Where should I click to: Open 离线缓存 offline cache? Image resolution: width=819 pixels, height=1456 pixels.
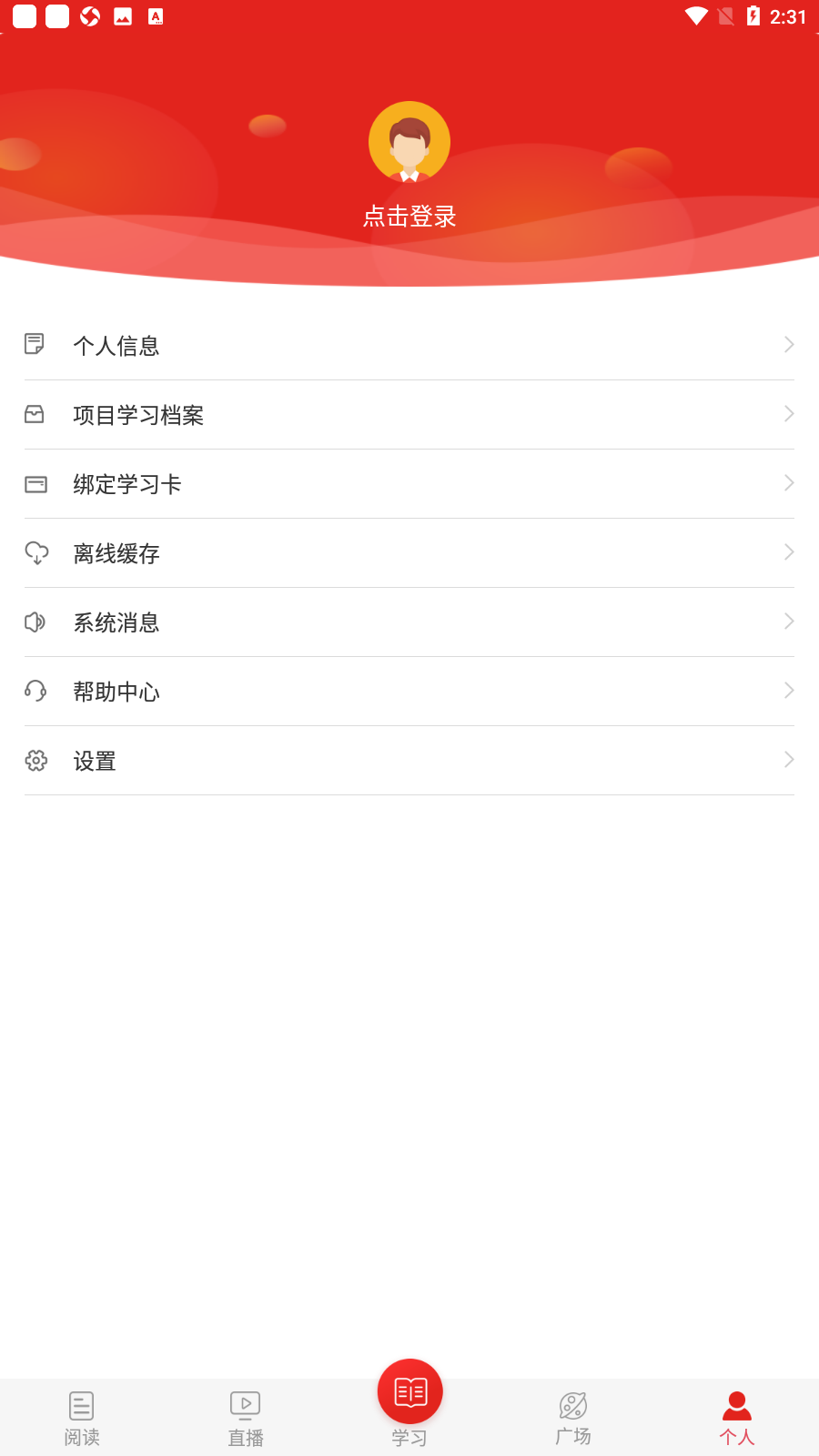click(x=409, y=553)
